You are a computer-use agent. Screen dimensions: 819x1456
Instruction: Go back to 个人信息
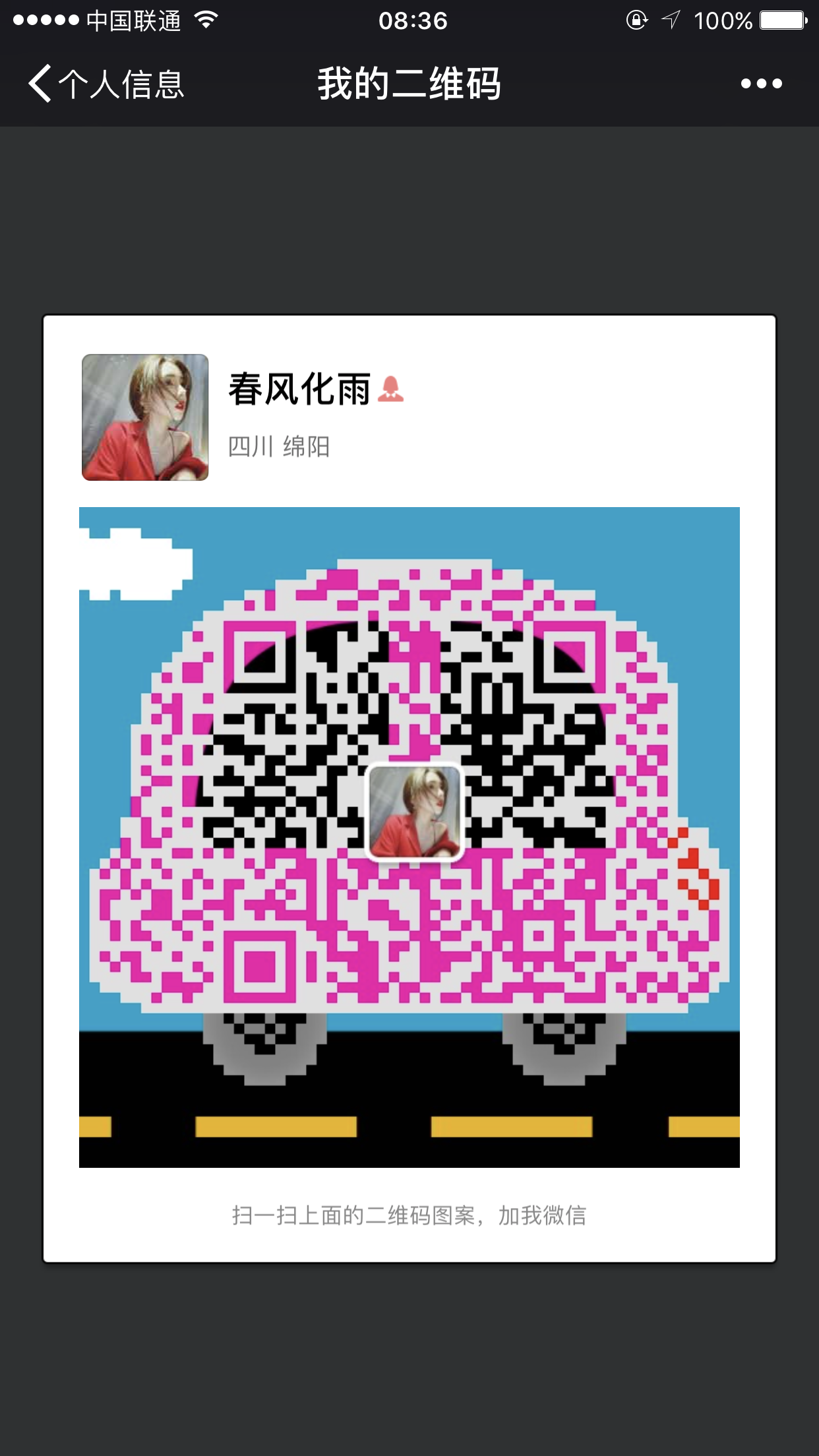[106, 84]
